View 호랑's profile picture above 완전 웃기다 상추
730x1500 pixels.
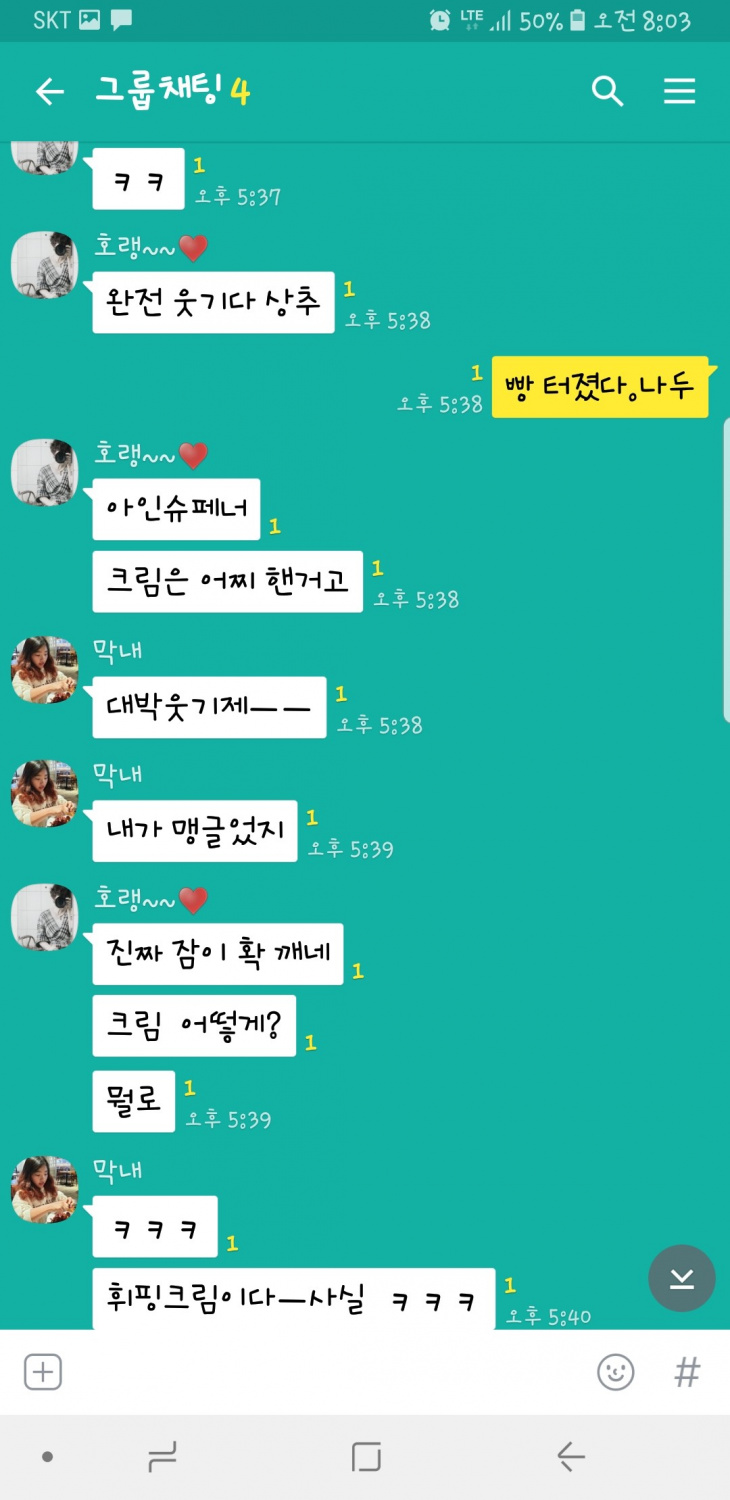[45, 265]
